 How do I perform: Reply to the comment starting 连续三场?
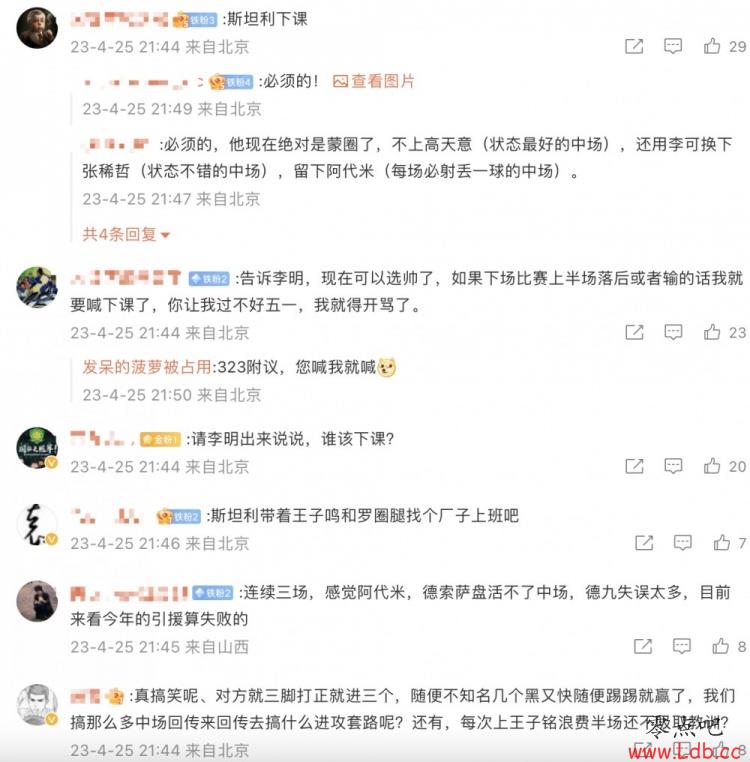[x=682, y=647]
